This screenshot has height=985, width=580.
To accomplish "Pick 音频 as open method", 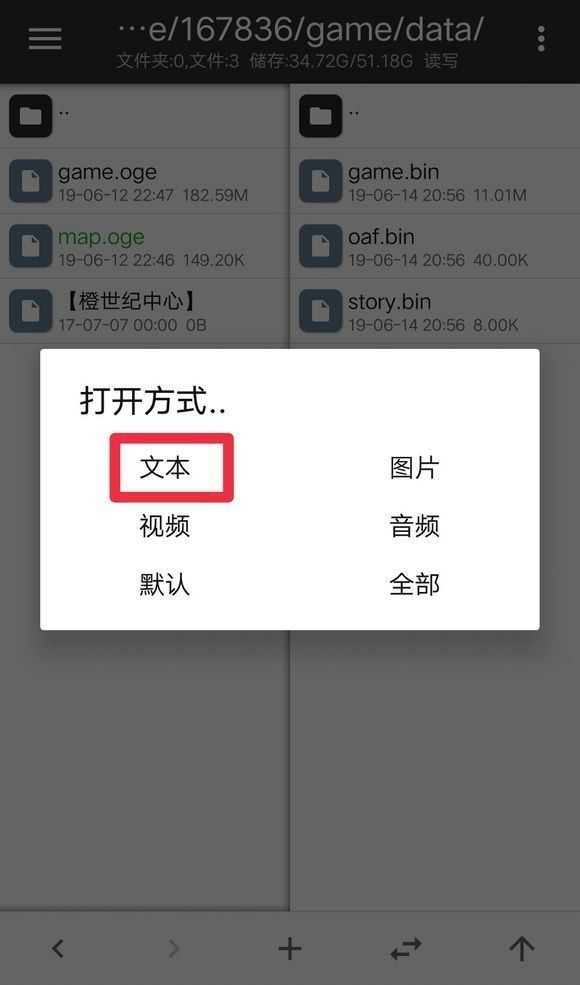I will (414, 526).
